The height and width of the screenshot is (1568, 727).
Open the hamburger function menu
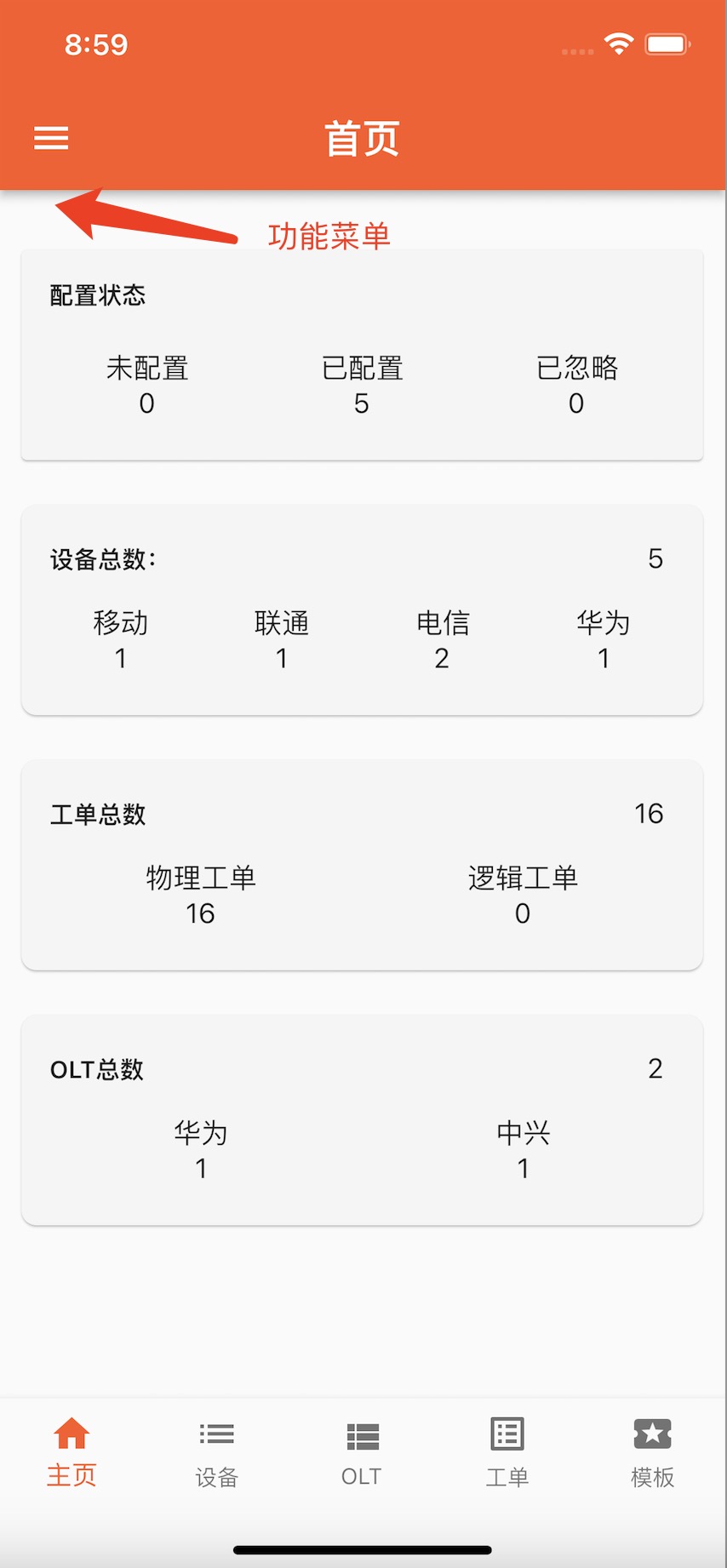point(51,138)
